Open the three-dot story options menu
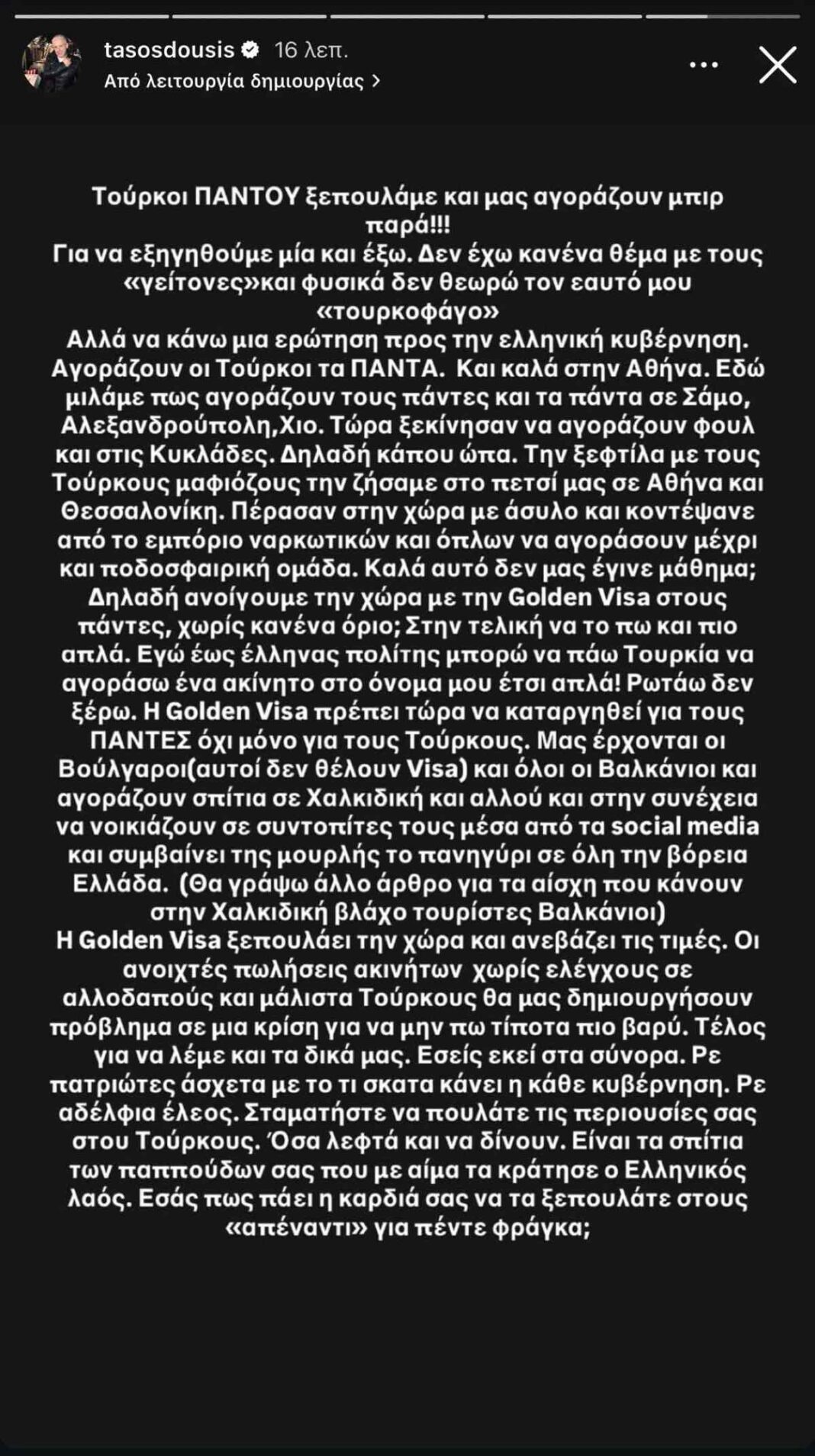Screen dimensions: 815x1456 click(703, 65)
